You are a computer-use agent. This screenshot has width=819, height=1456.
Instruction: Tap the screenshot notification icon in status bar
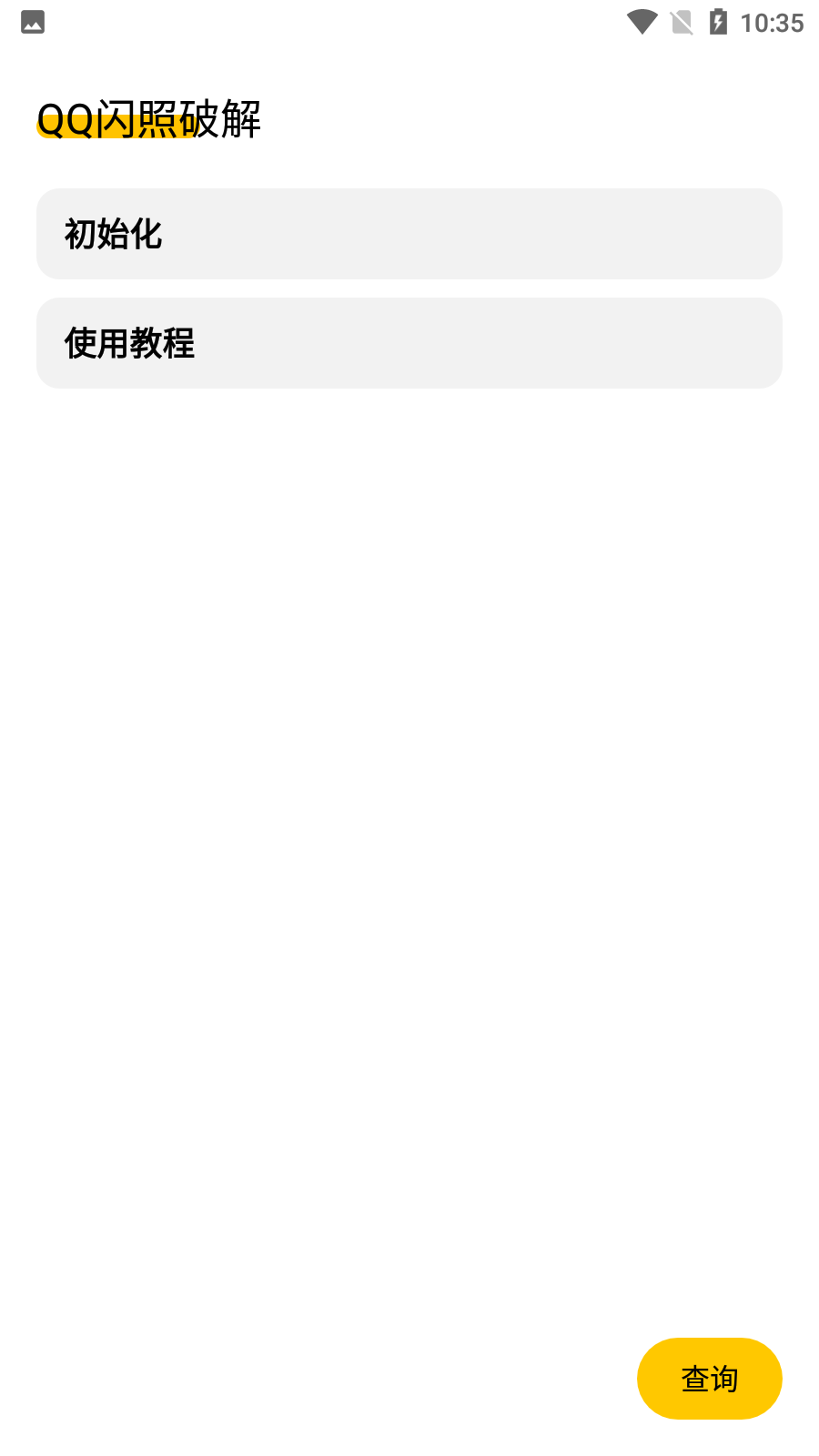[32, 23]
